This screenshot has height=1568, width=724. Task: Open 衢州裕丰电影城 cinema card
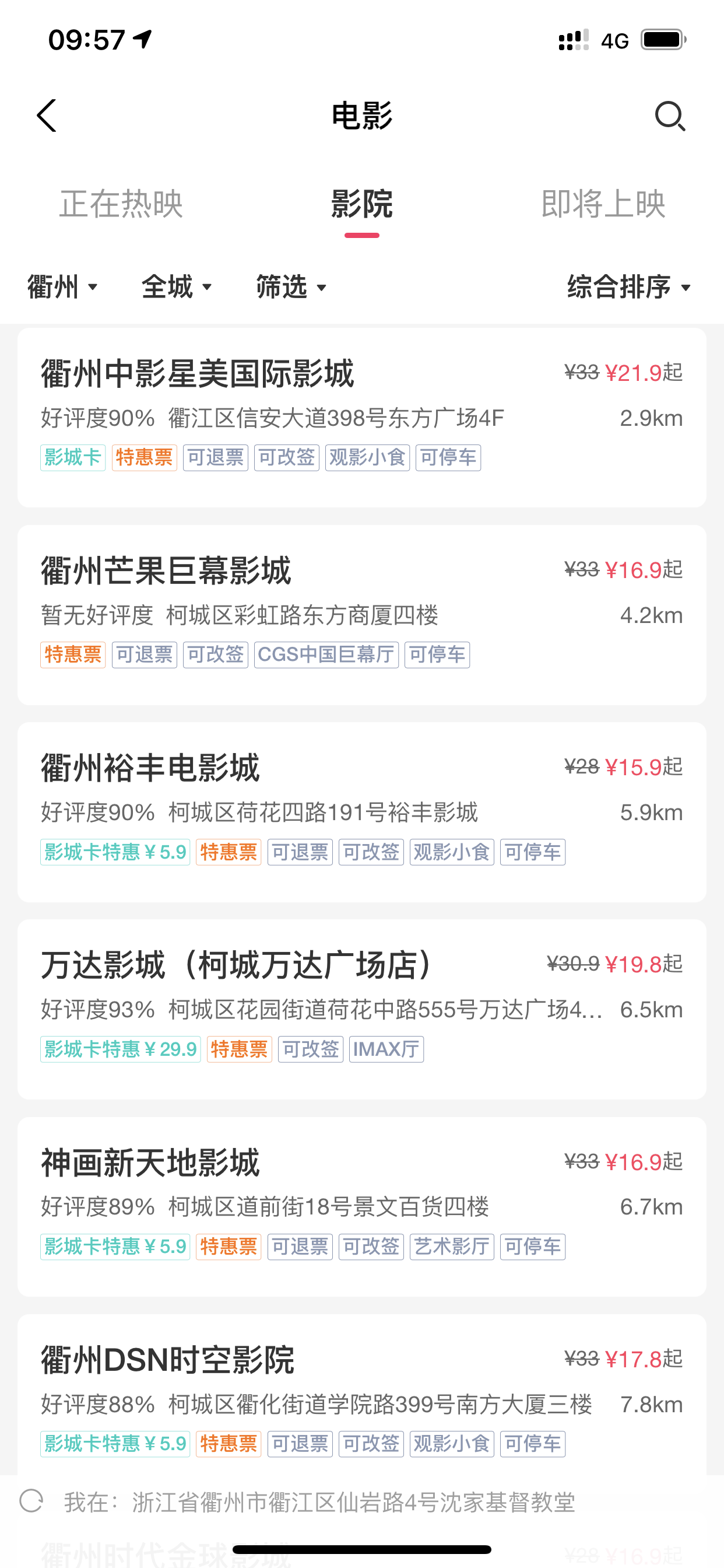tap(361, 812)
